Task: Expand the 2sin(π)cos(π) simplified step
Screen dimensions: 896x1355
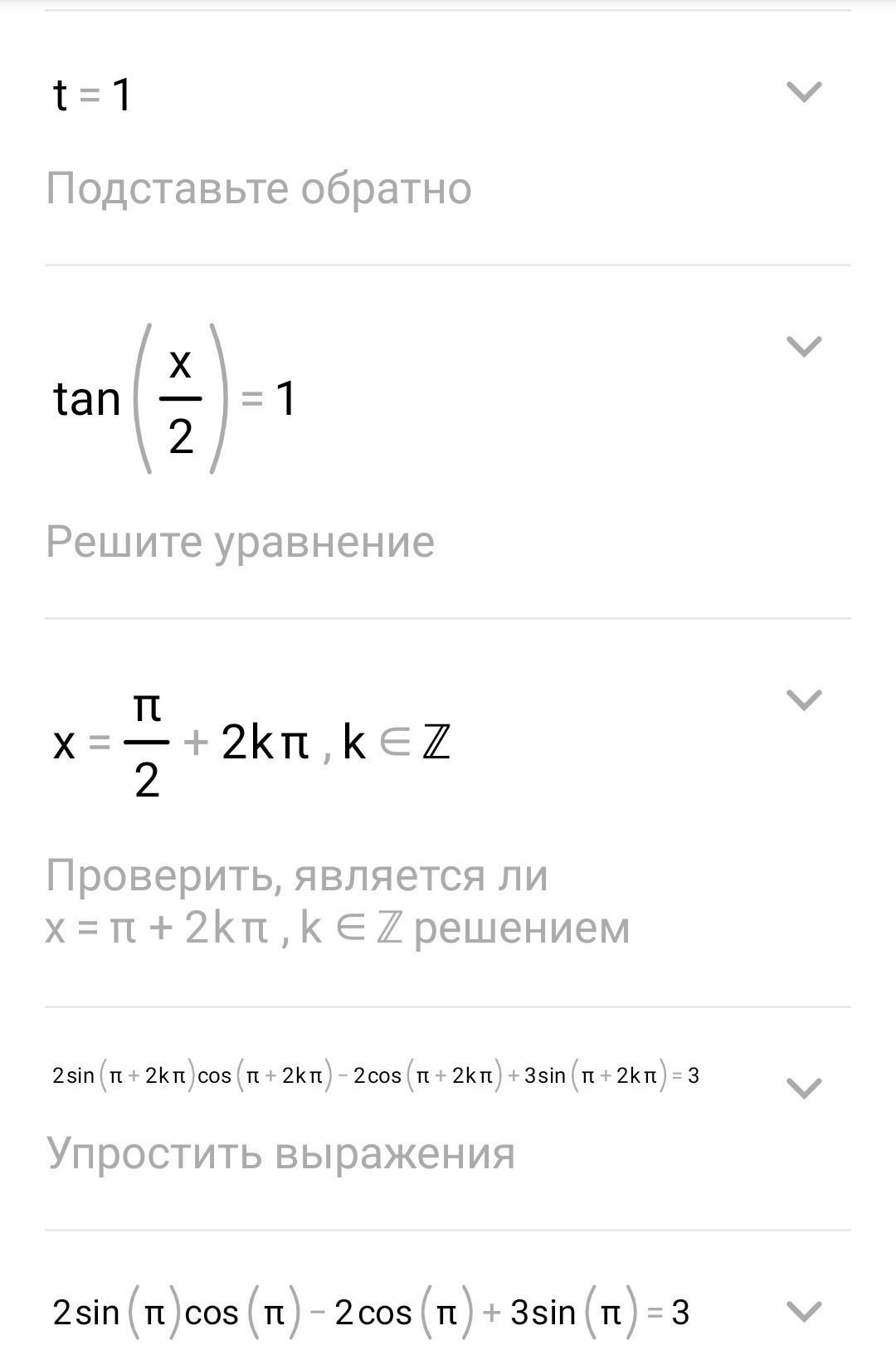Action: click(x=803, y=1312)
